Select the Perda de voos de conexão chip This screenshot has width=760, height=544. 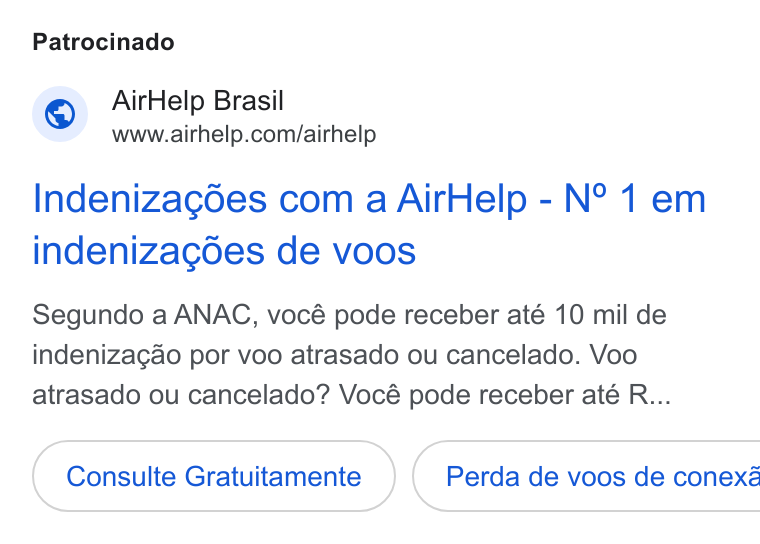pyautogui.click(x=586, y=476)
